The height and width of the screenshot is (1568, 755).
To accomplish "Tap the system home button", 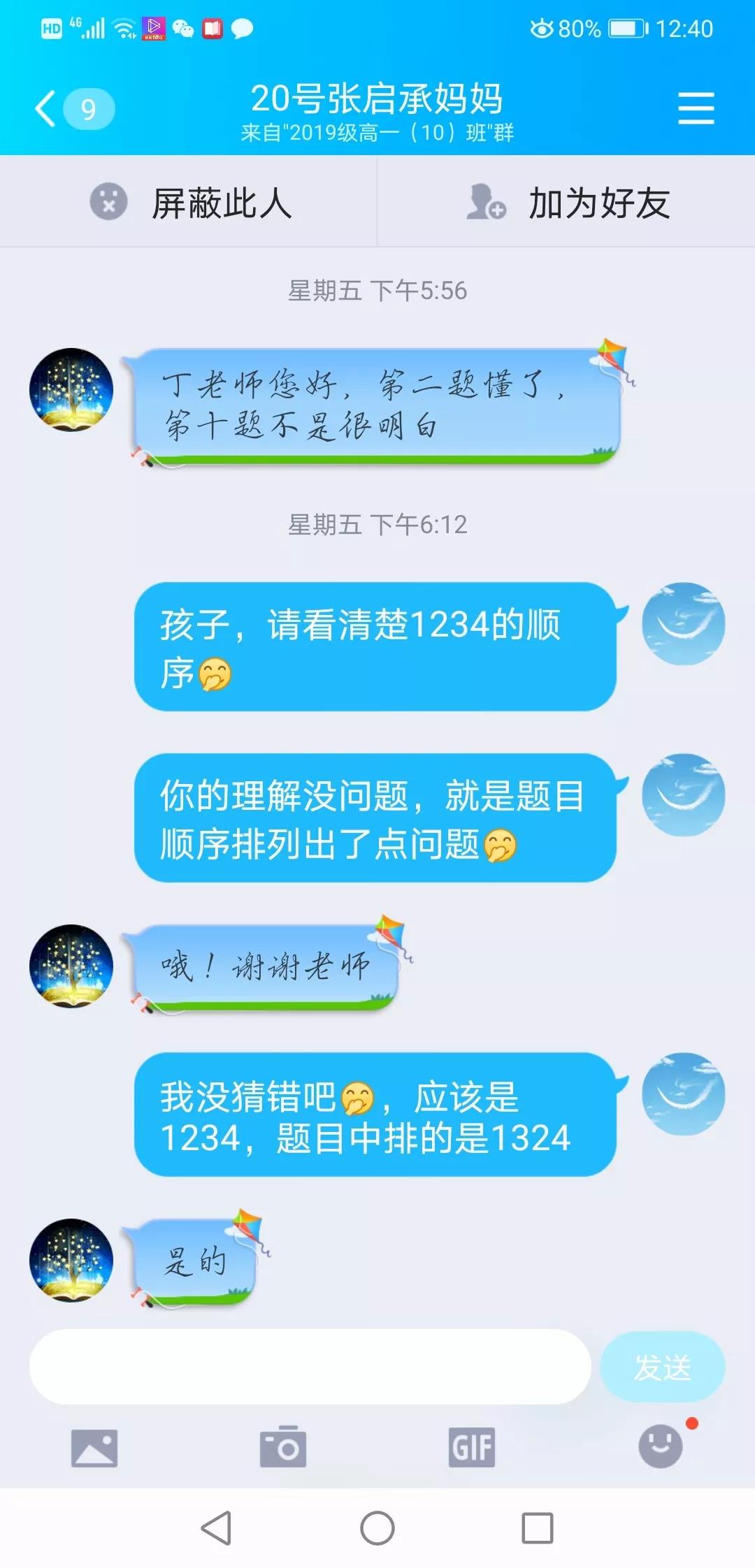I will pyautogui.click(x=377, y=1527).
